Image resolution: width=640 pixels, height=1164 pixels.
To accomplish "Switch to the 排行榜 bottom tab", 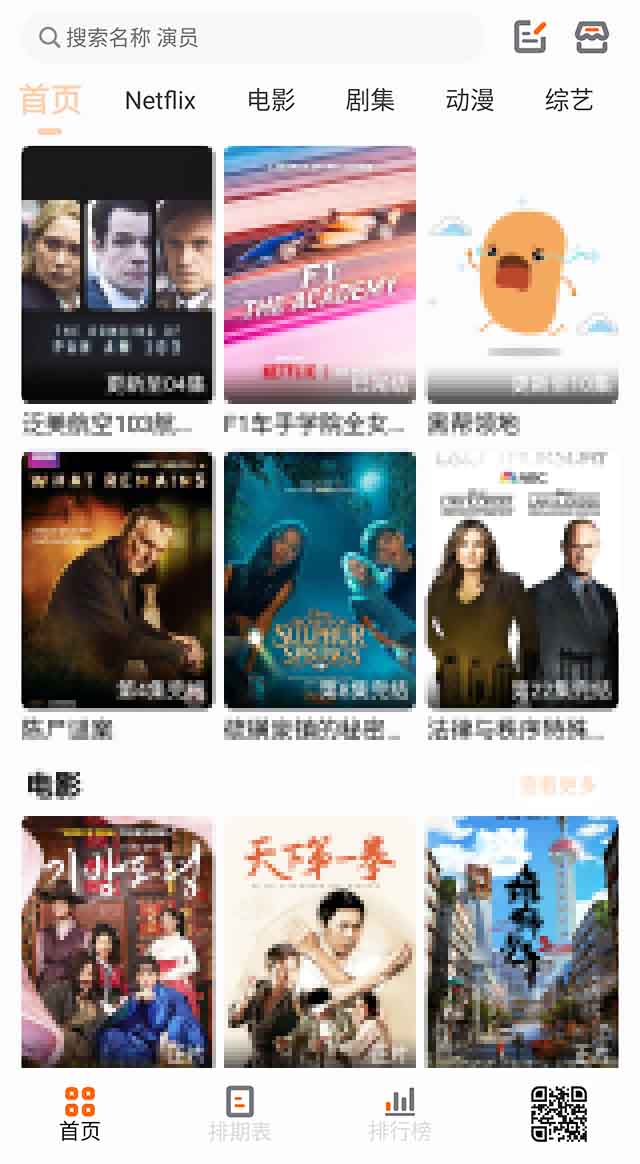I will coord(400,1114).
